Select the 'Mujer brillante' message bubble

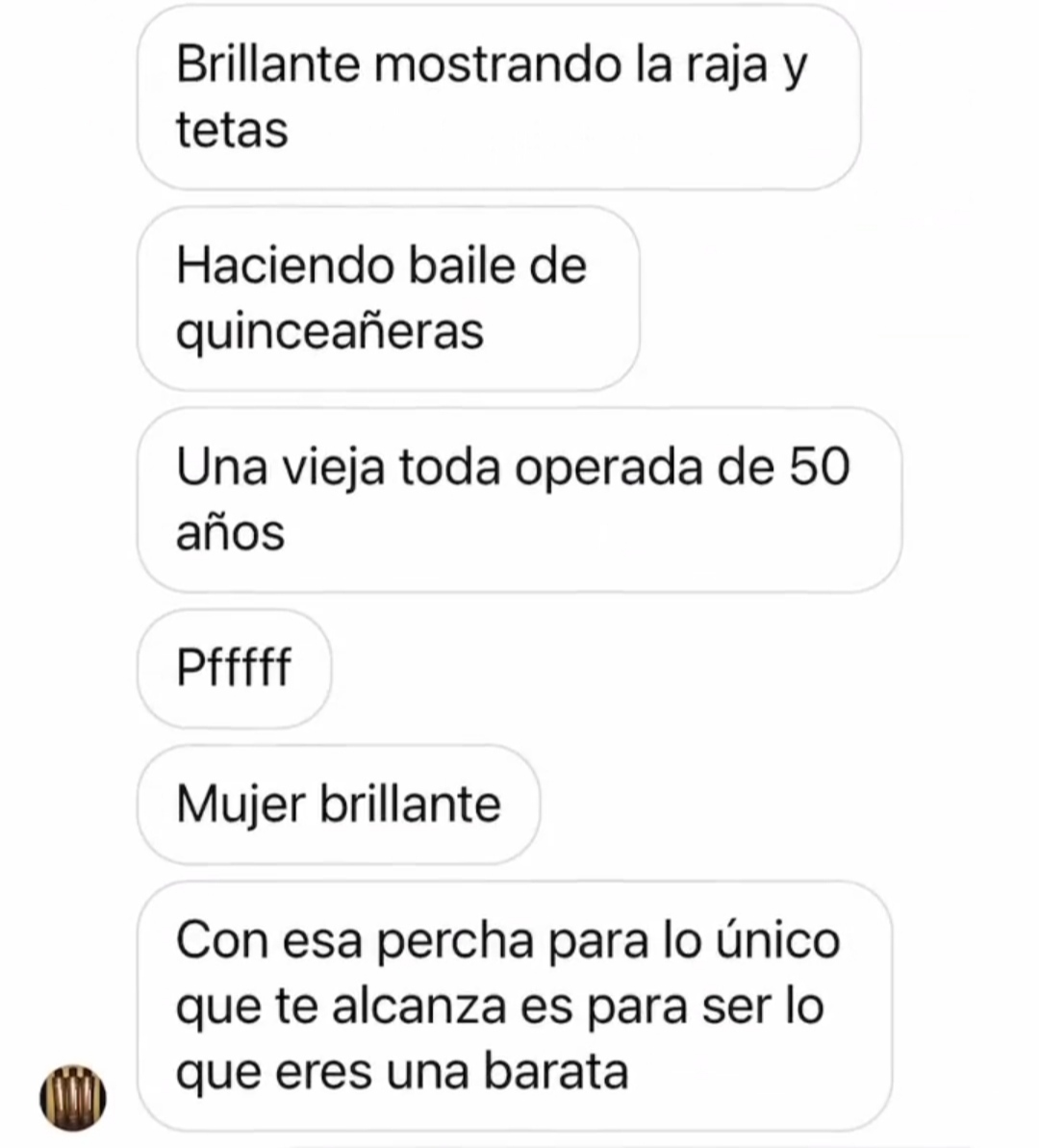tap(339, 804)
